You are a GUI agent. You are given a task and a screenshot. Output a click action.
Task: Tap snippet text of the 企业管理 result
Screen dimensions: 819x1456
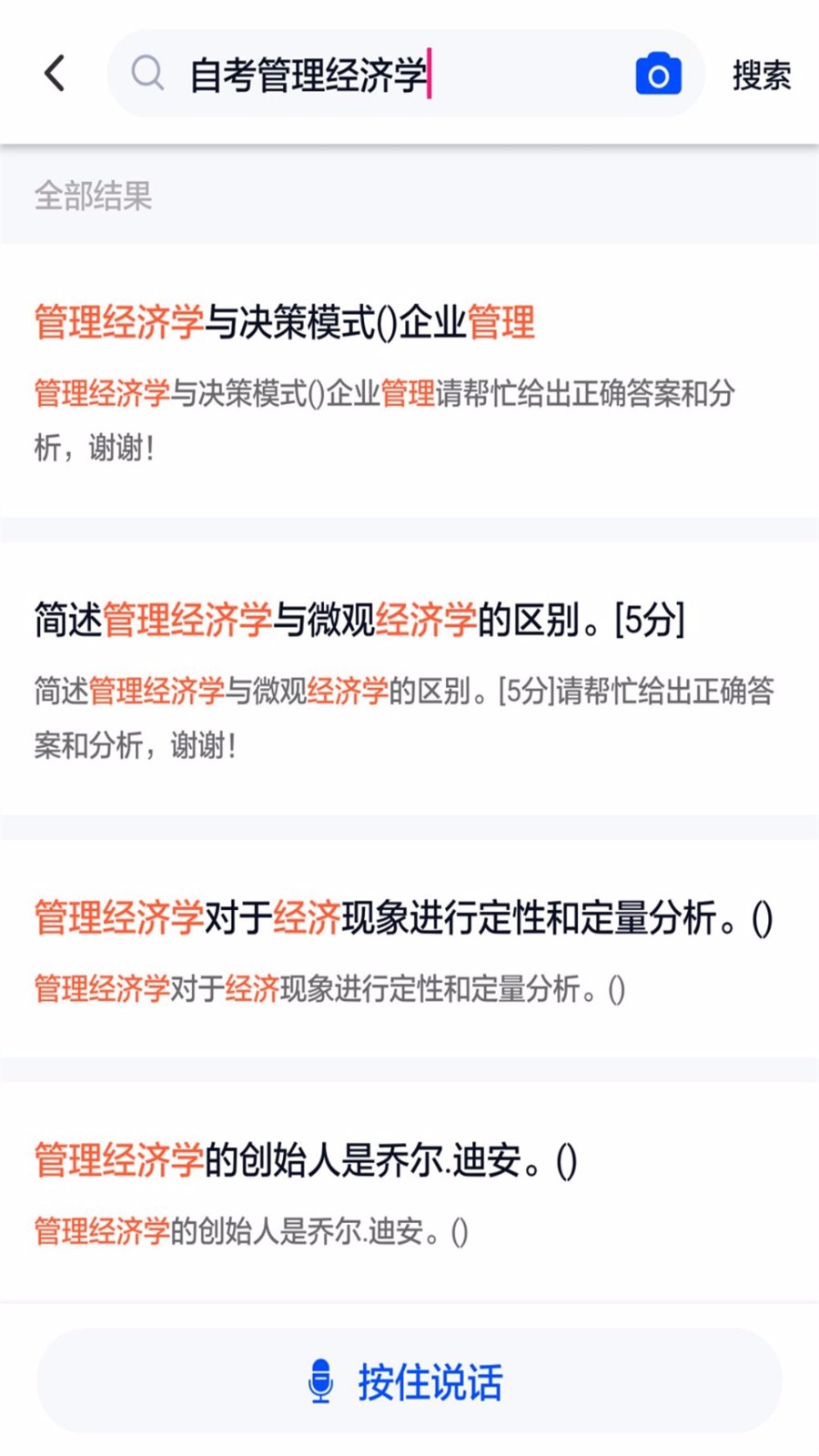tap(384, 419)
